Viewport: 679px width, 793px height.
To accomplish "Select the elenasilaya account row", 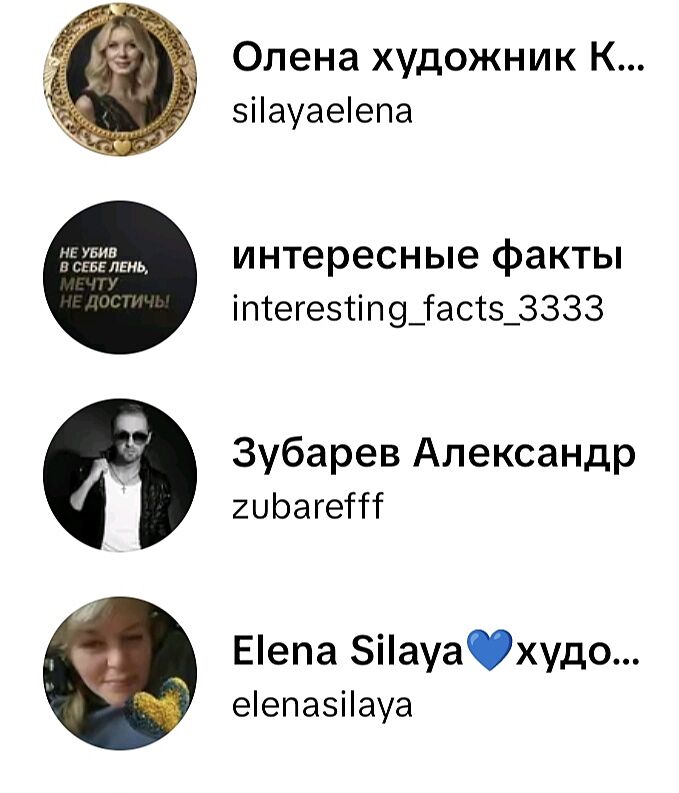I will [435, 675].
